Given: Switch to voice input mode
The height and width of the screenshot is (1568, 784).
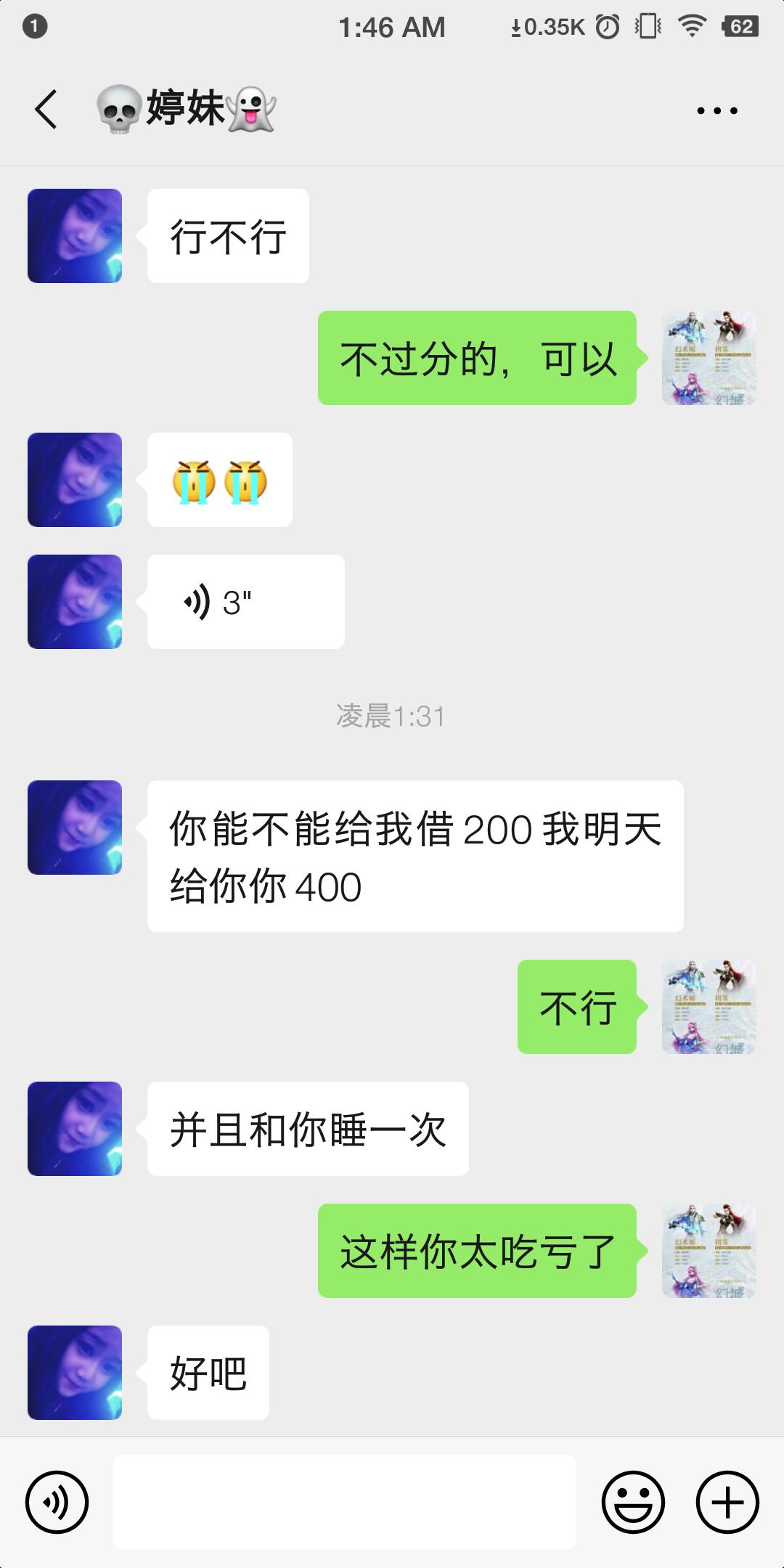Looking at the screenshot, I should (x=57, y=1502).
